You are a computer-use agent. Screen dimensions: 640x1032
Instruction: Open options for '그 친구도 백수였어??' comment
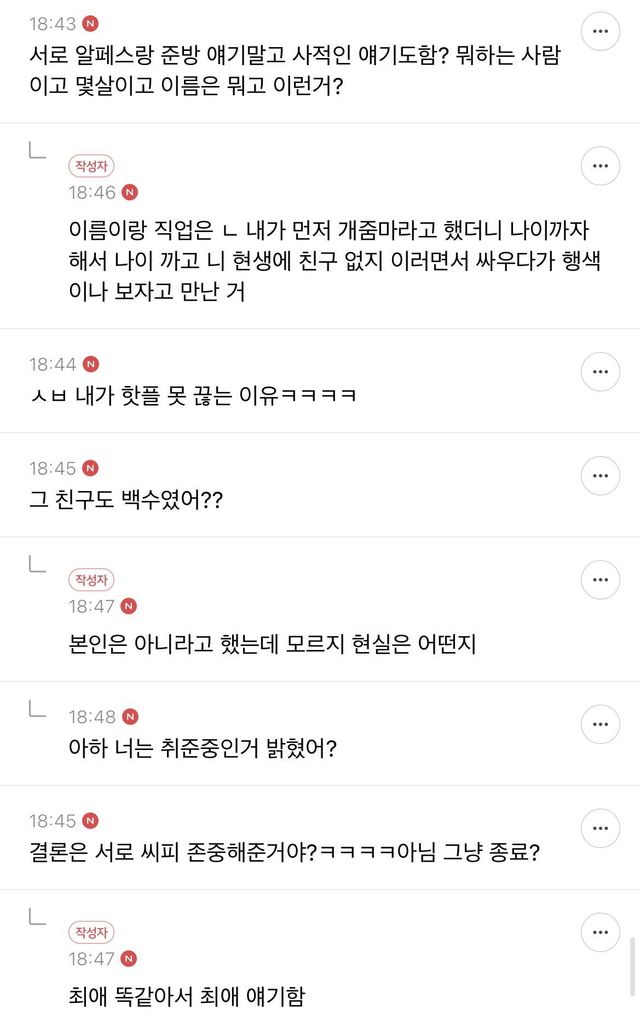click(x=600, y=476)
